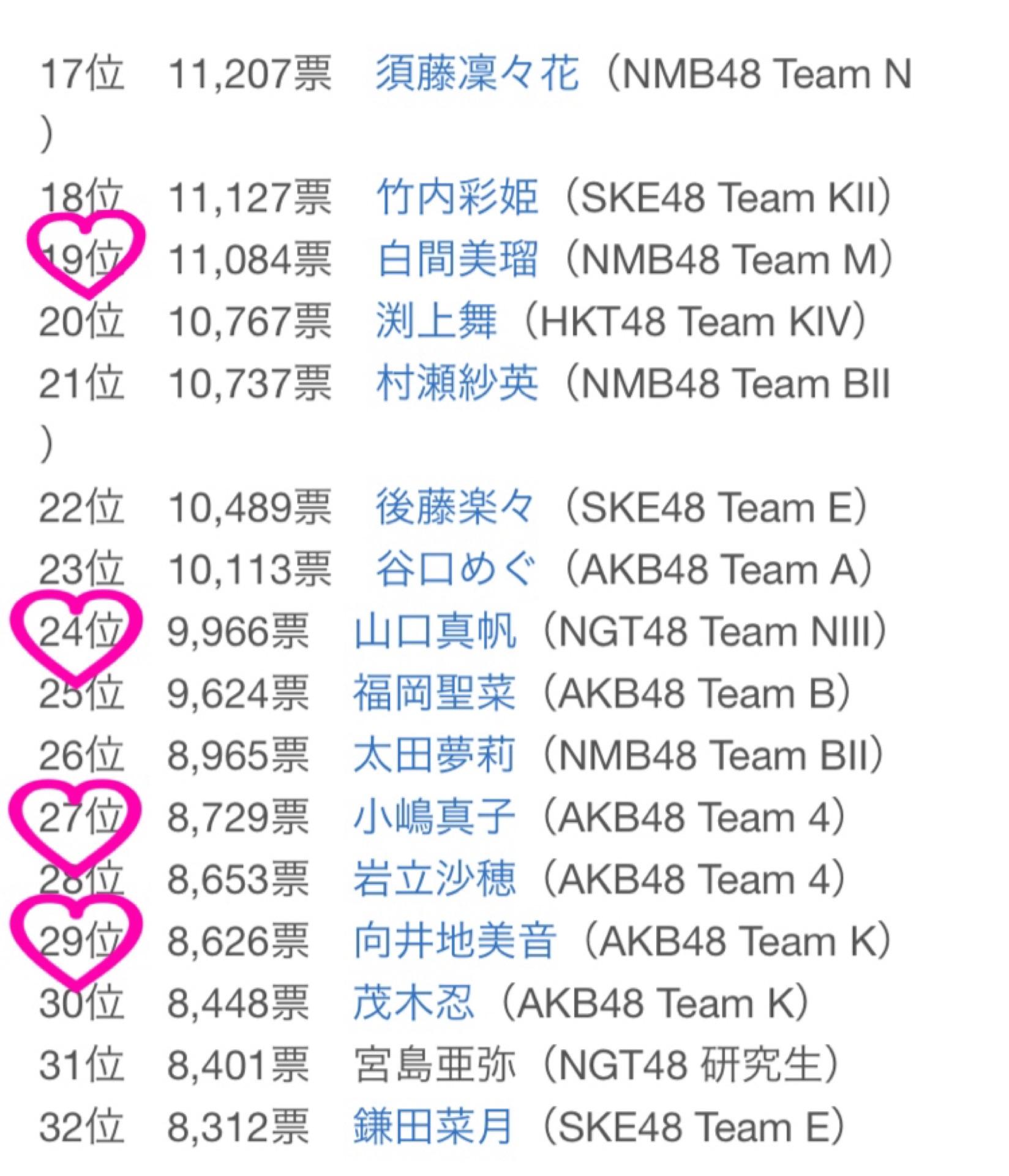The height and width of the screenshot is (1176, 1009).
Task: Tap the 向井地美音 name link
Action: pyautogui.click(x=455, y=941)
